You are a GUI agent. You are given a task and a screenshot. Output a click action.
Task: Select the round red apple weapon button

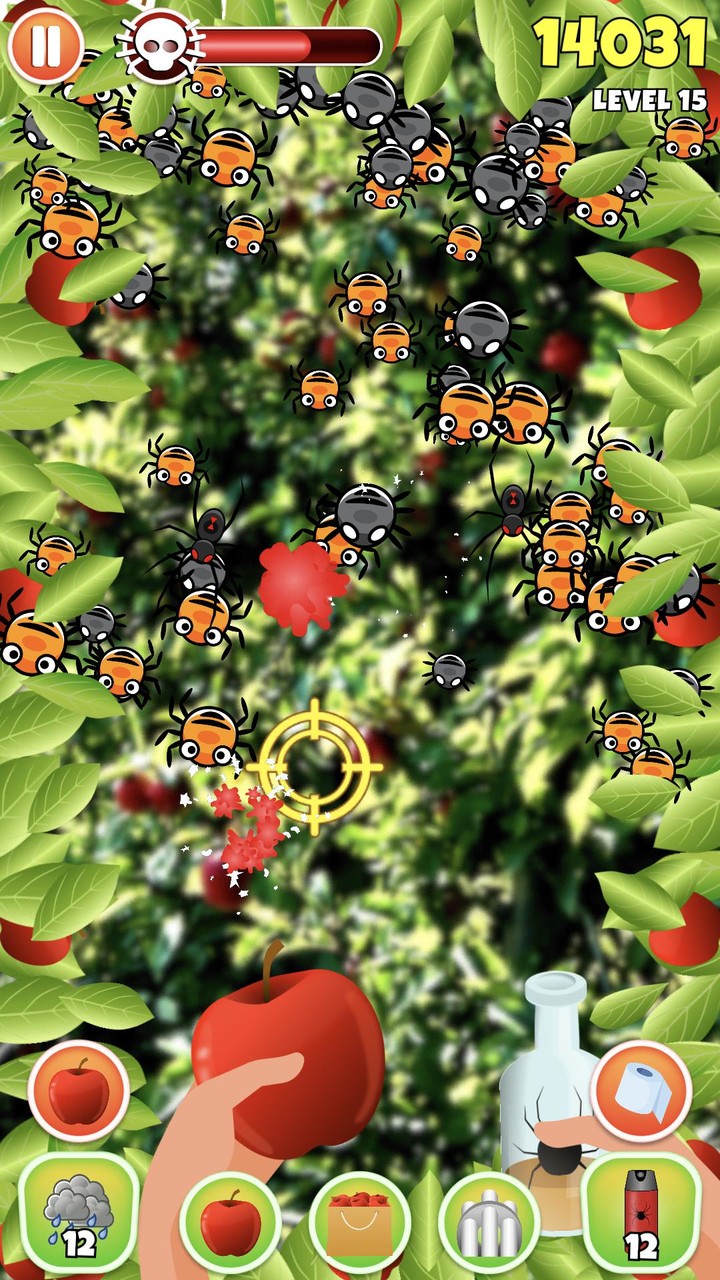click(x=78, y=1091)
